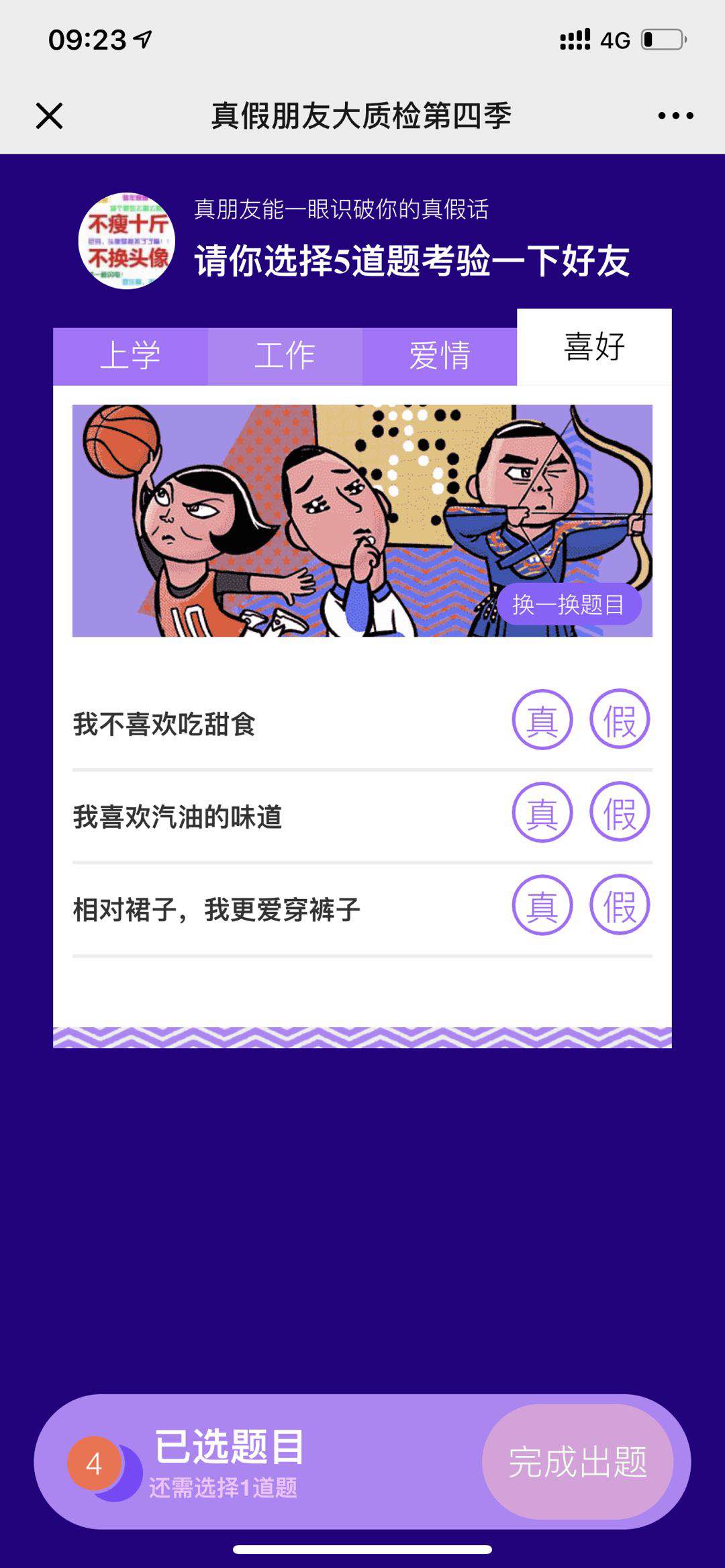Open the three-dot overflow menu

[x=675, y=116]
